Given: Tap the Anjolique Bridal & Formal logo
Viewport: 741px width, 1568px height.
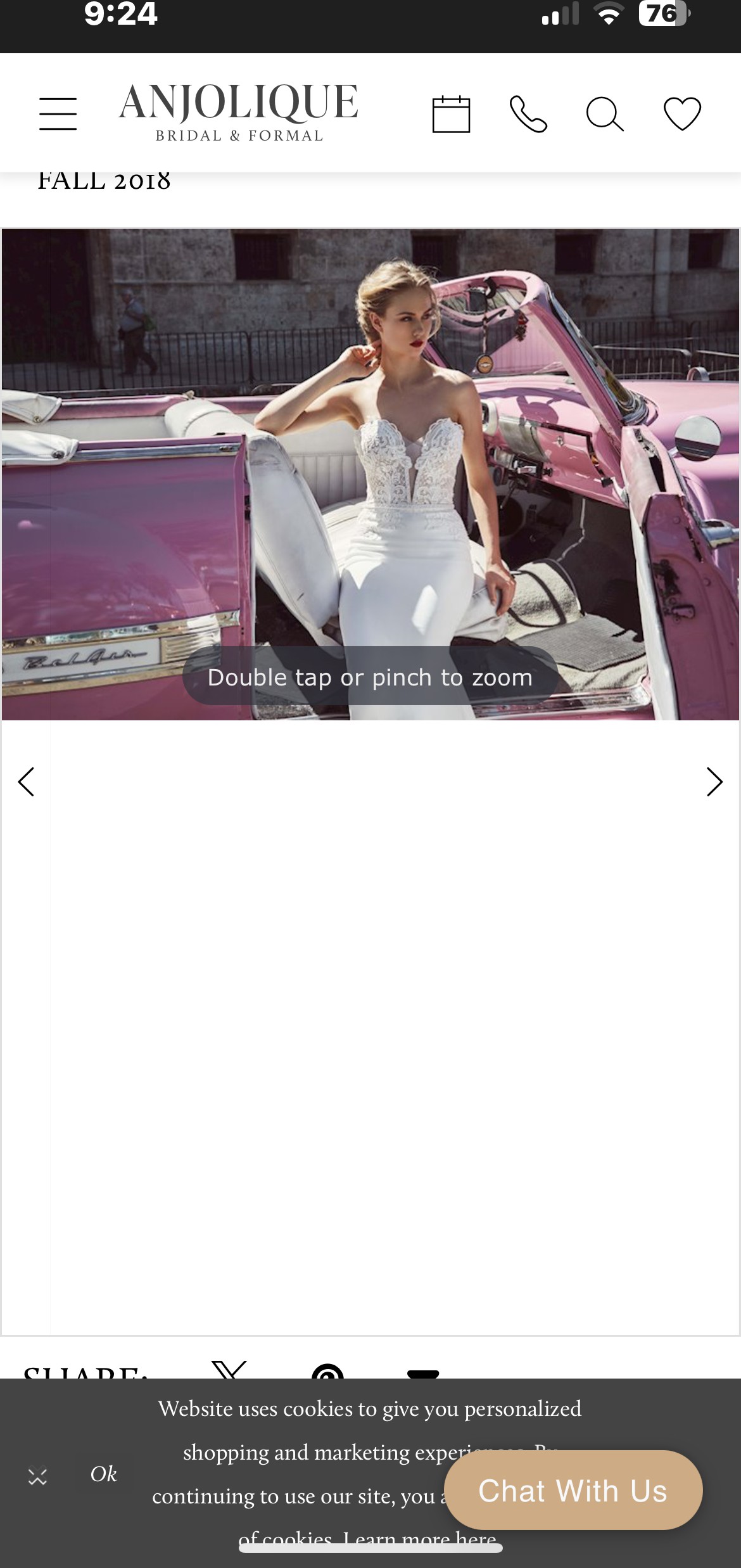Looking at the screenshot, I should (x=239, y=113).
